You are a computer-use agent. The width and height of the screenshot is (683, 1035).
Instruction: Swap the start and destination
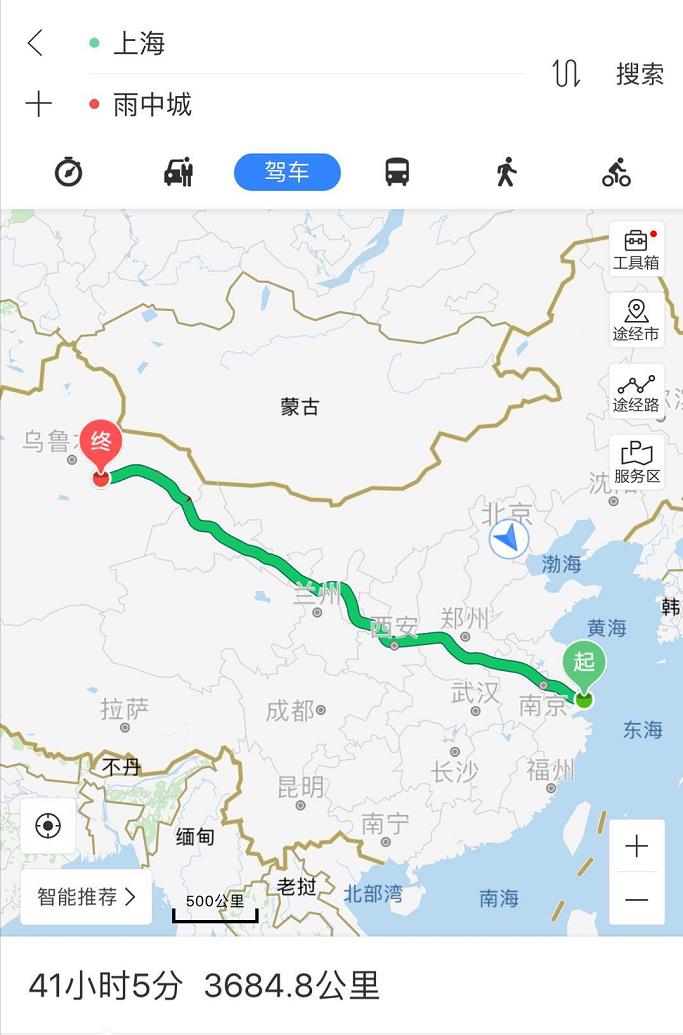click(x=566, y=74)
